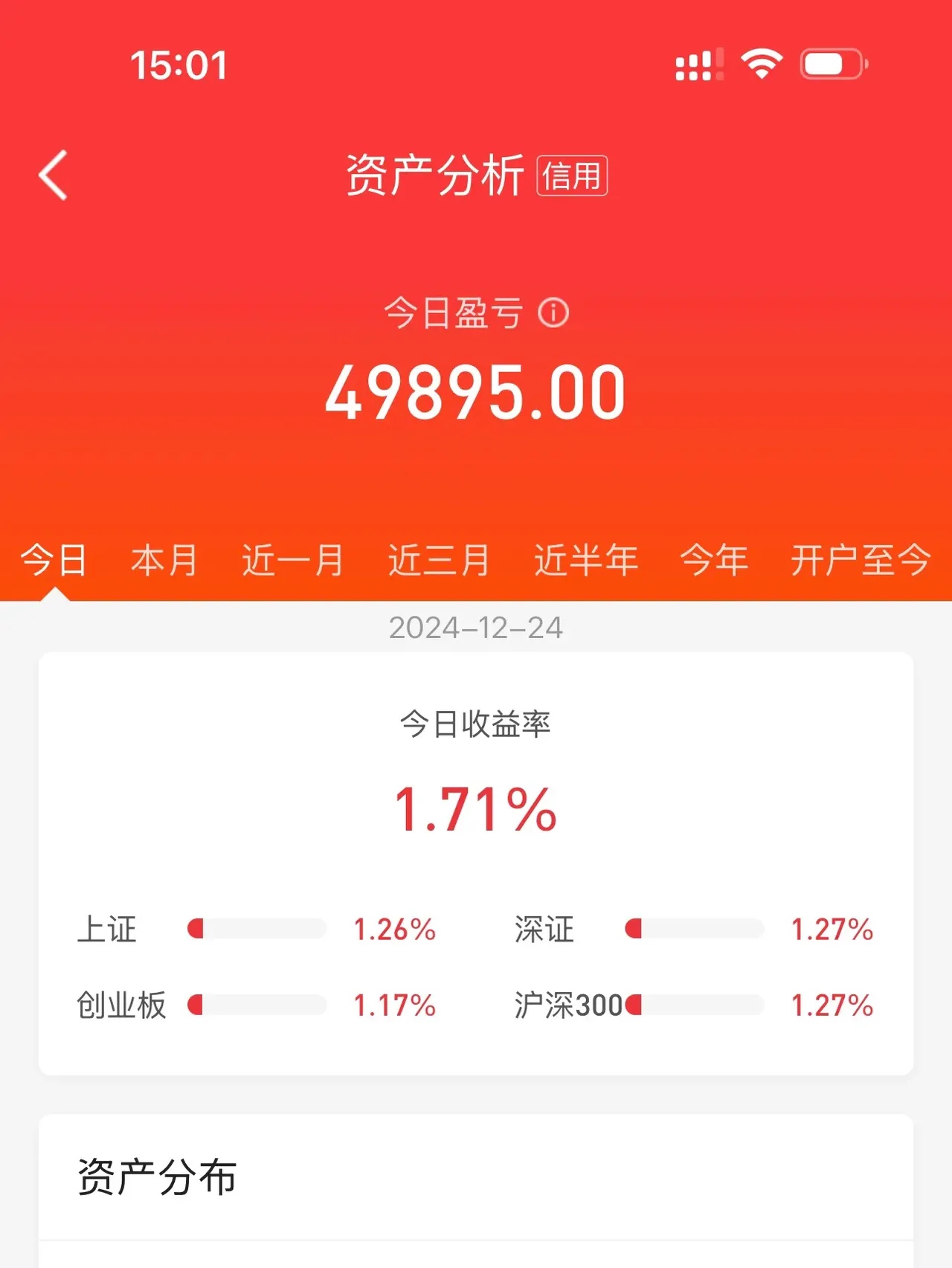Tap the date label 2024-12-24
Screen dimensions: 952x1268
tap(476, 627)
